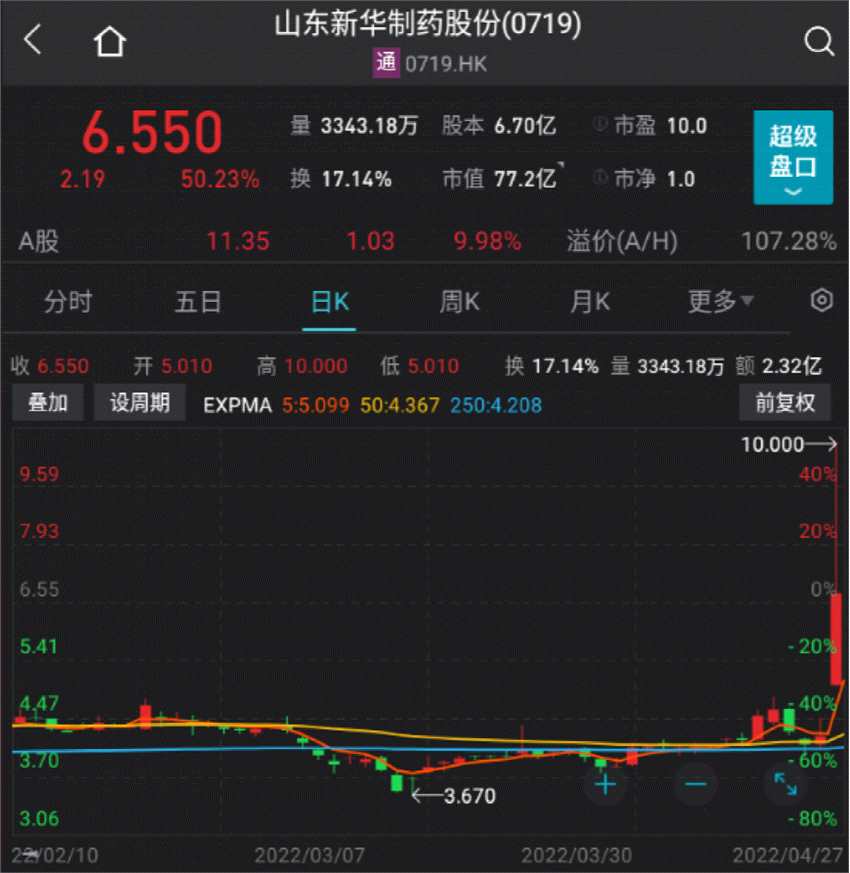Open chart settings hexagon icon
Screen dimensions: 850x873
point(821,301)
